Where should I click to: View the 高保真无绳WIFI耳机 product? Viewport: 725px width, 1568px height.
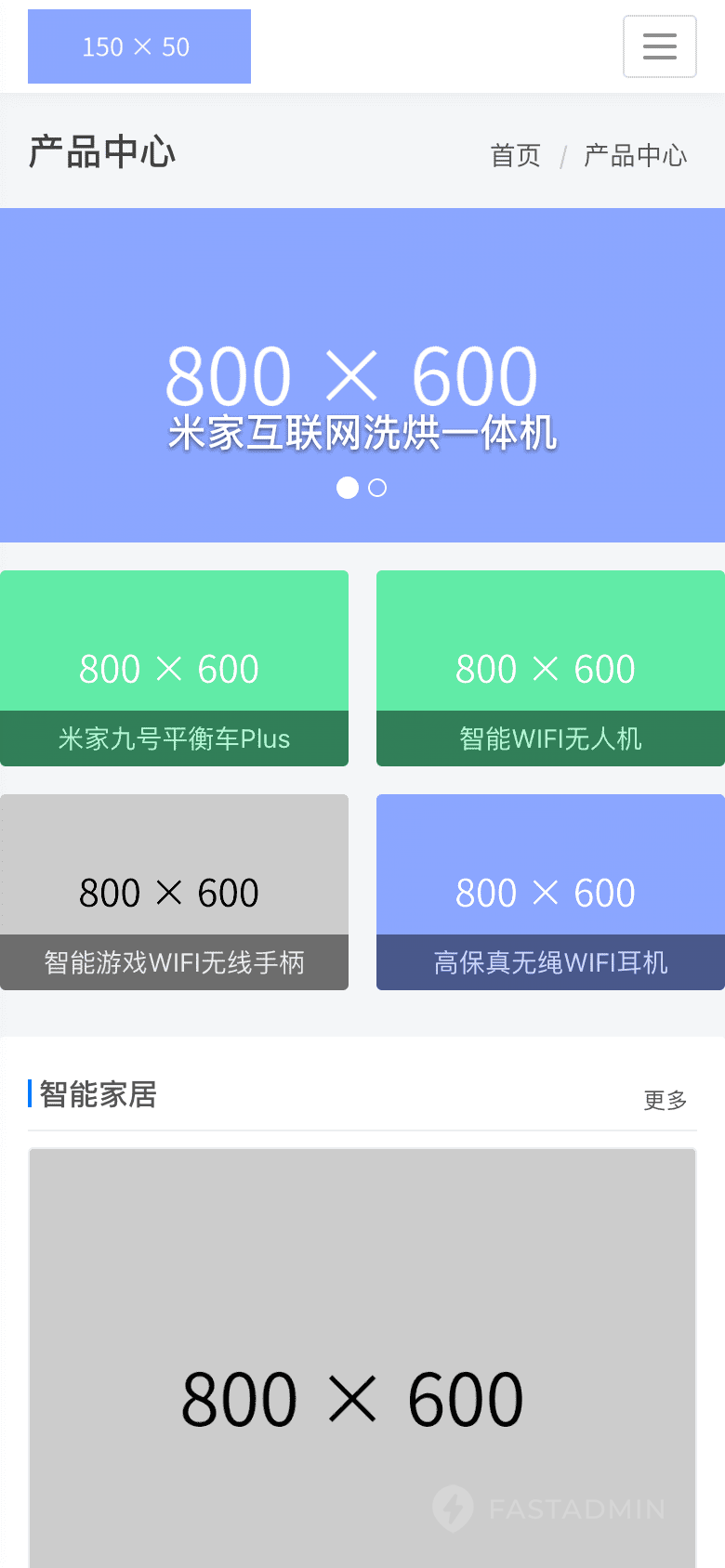click(550, 892)
